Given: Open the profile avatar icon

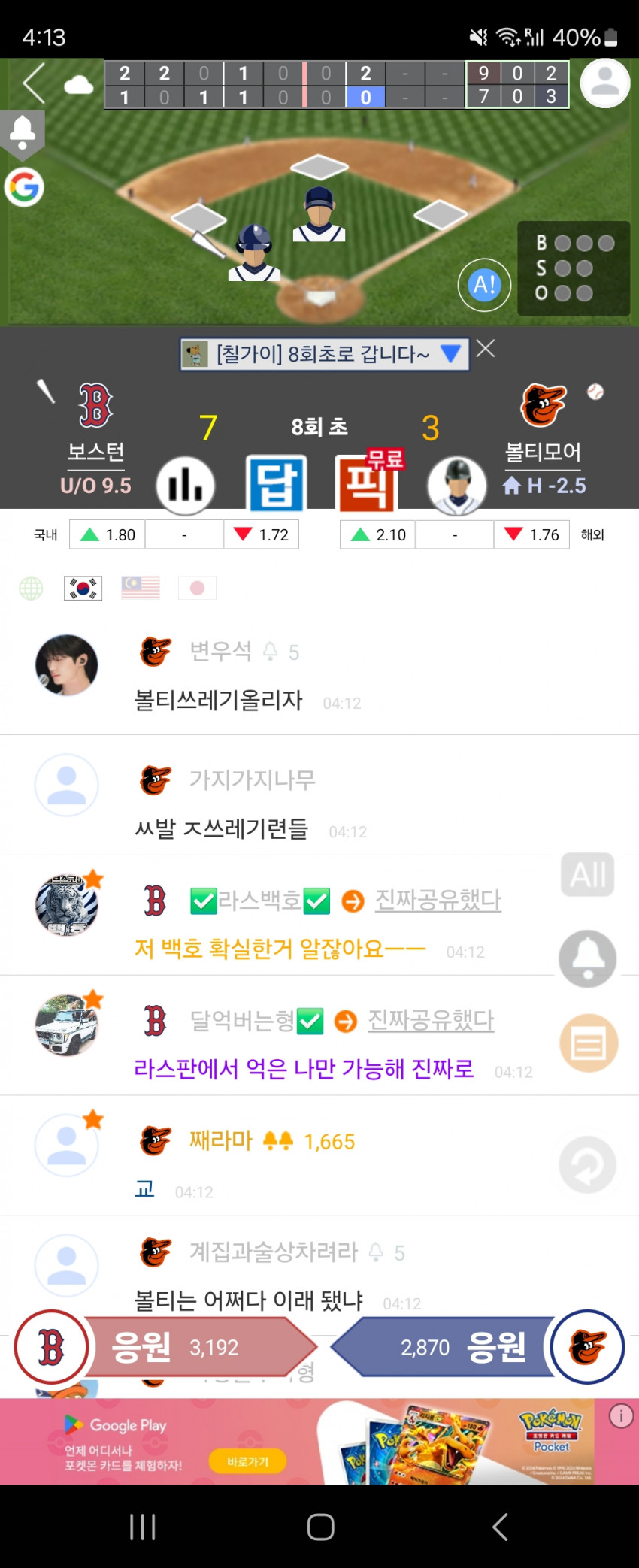Looking at the screenshot, I should tap(604, 83).
